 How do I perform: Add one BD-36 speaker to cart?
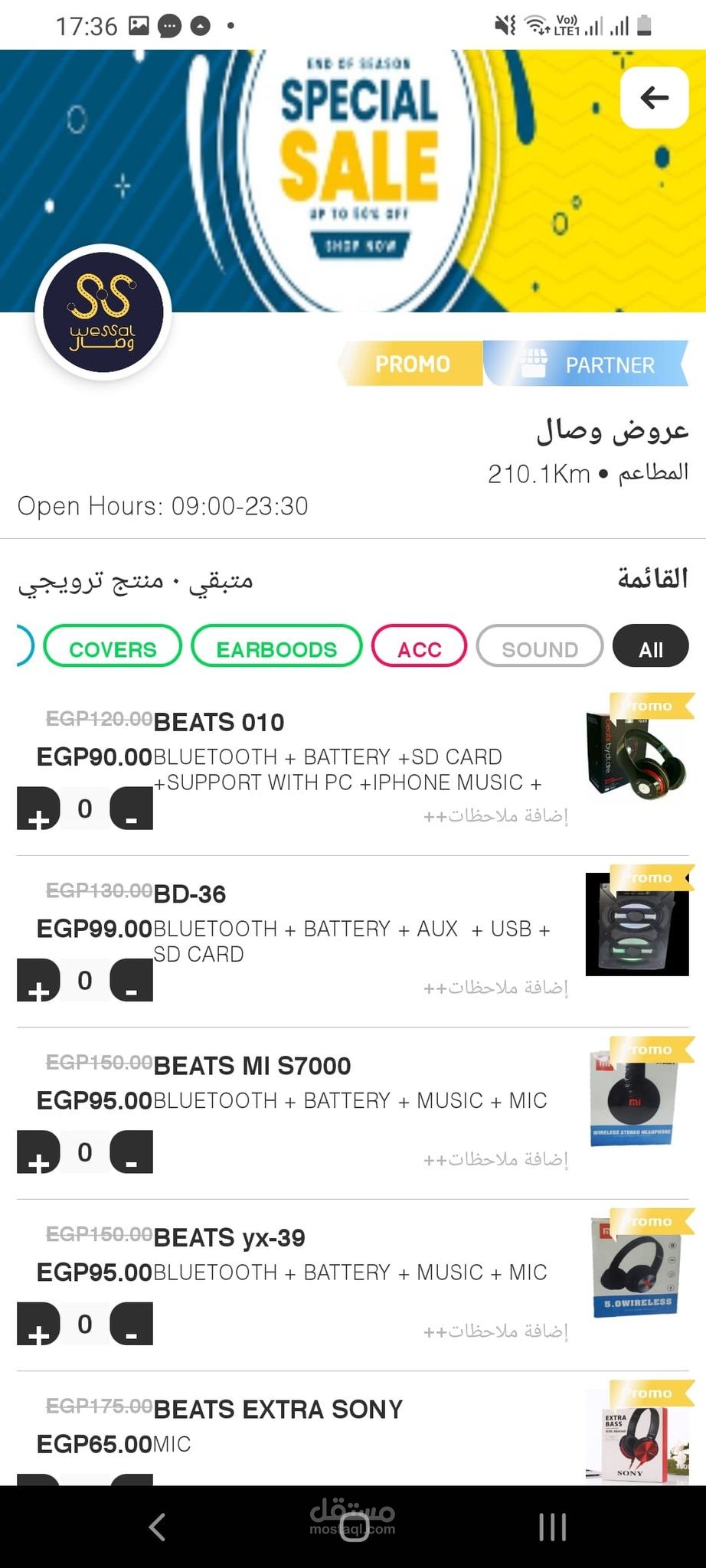tap(38, 981)
